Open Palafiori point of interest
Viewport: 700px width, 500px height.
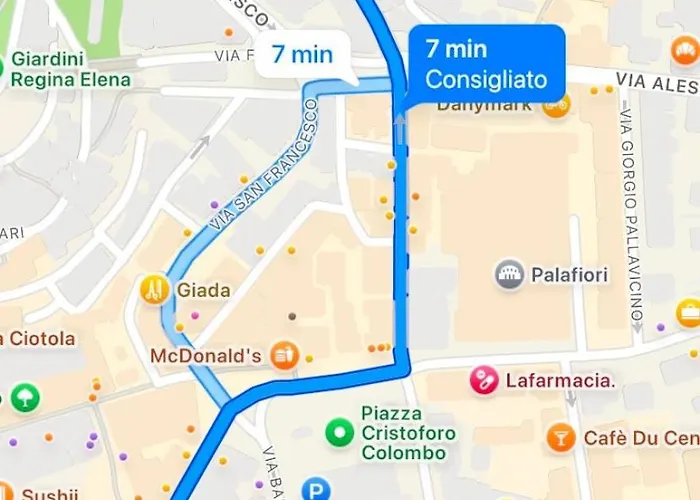coord(510,273)
